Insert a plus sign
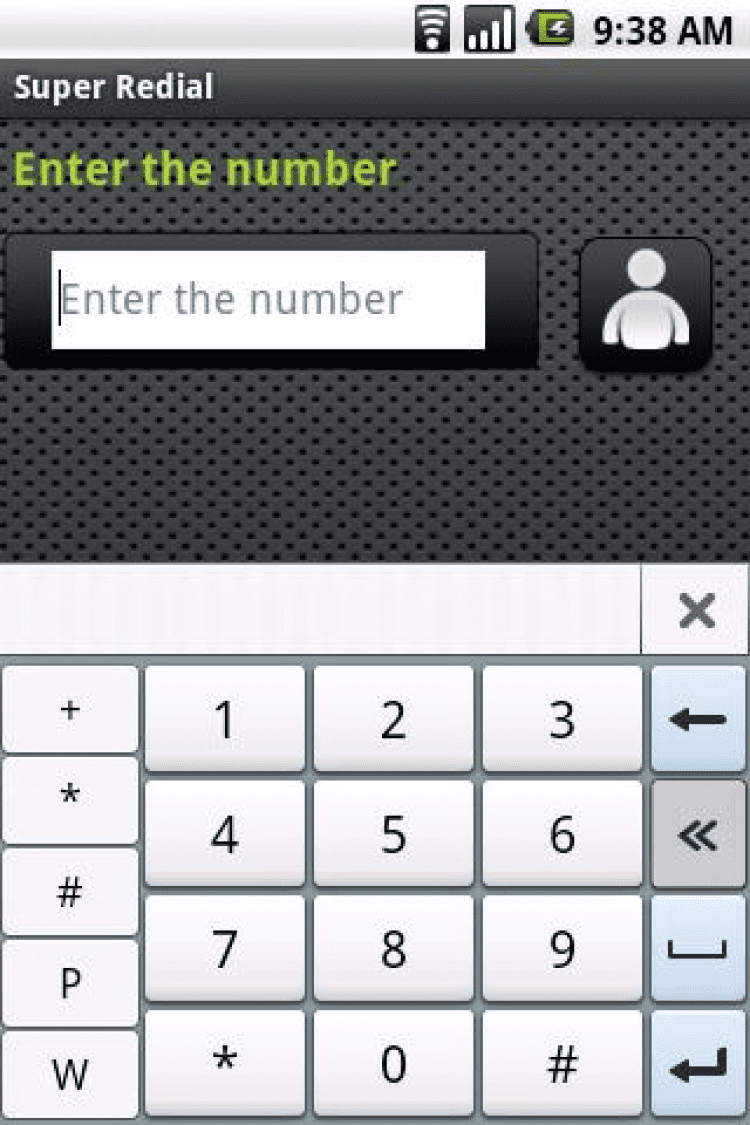Image resolution: width=750 pixels, height=1125 pixels. point(70,709)
